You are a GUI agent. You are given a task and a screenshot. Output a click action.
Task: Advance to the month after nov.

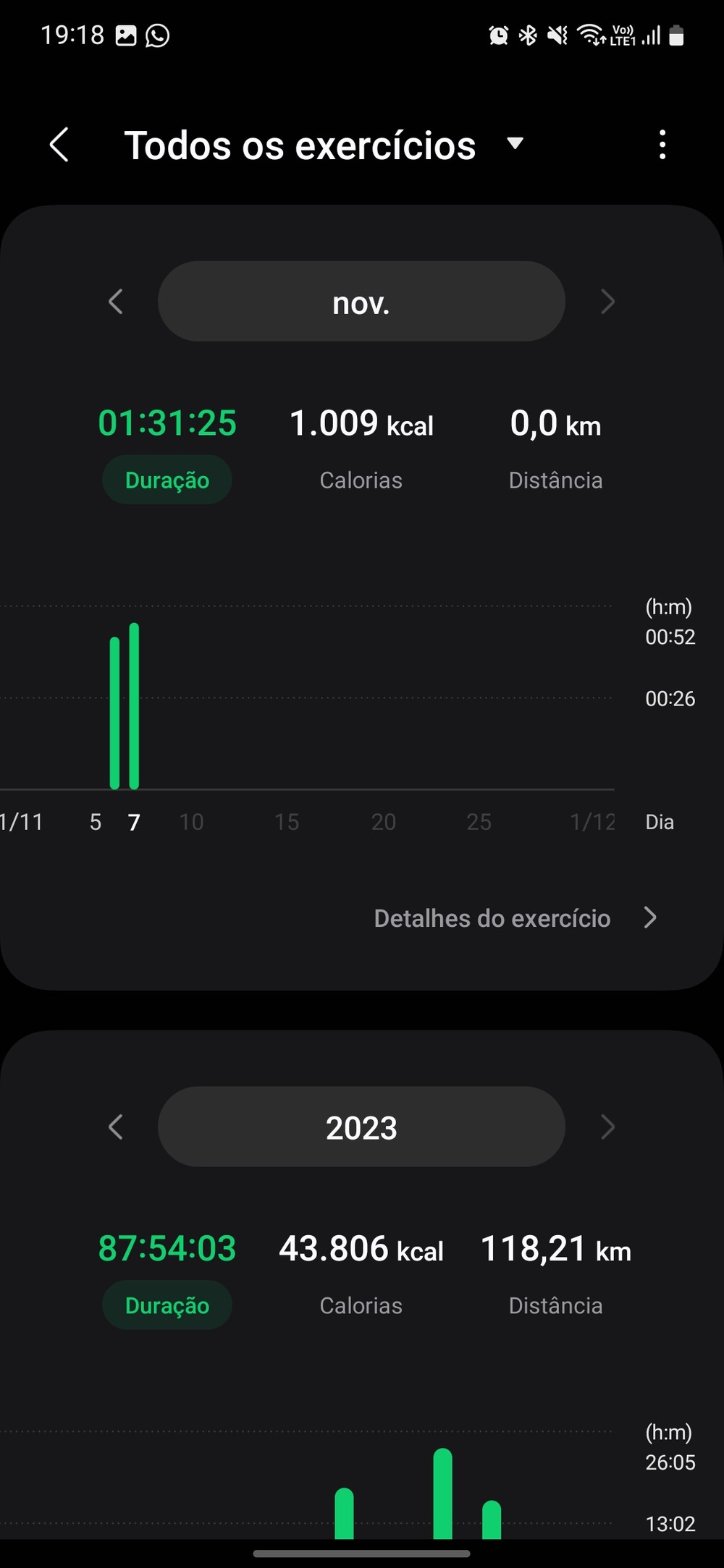607,301
